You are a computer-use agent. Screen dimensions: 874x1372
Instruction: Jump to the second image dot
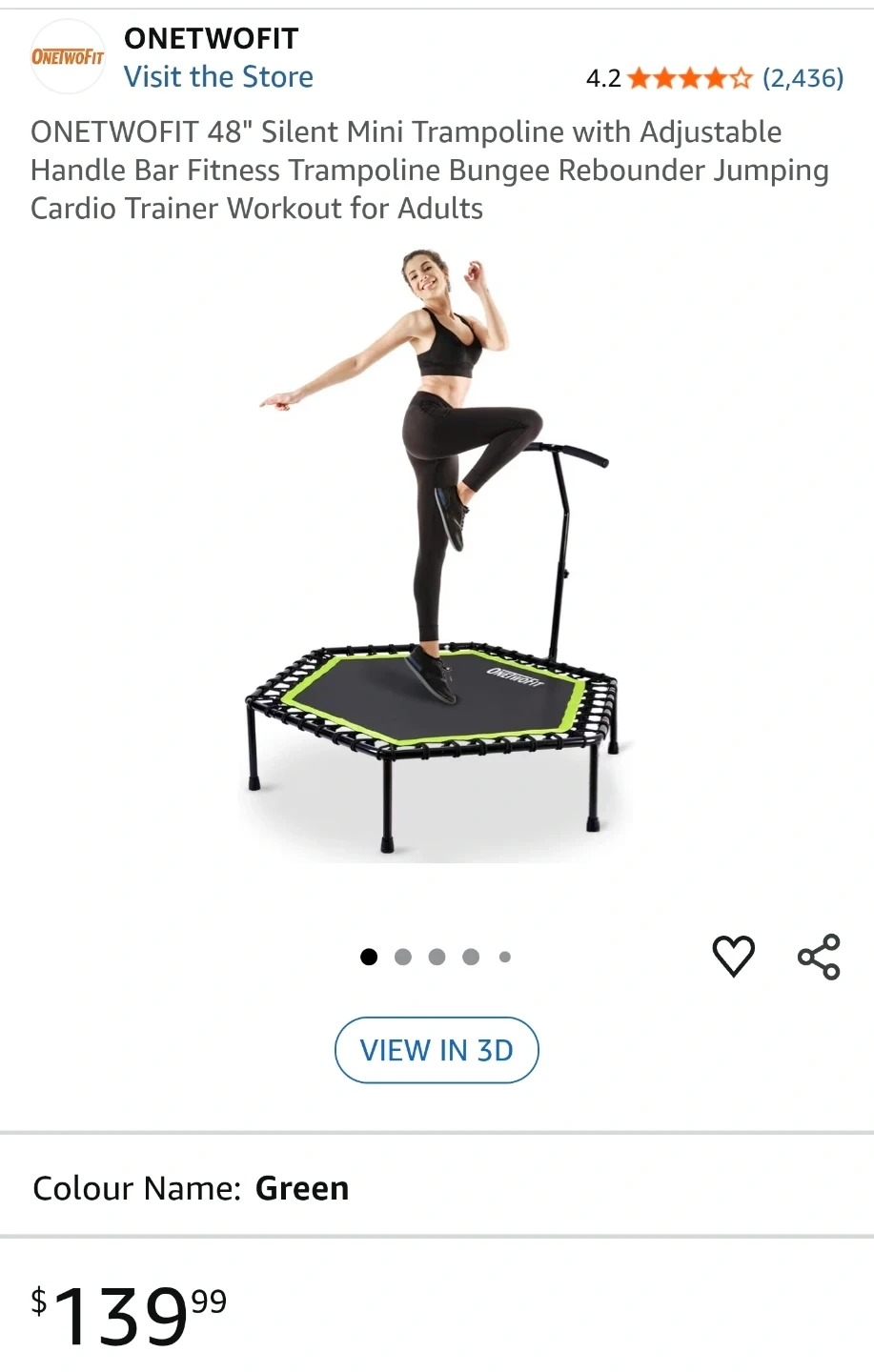403,957
